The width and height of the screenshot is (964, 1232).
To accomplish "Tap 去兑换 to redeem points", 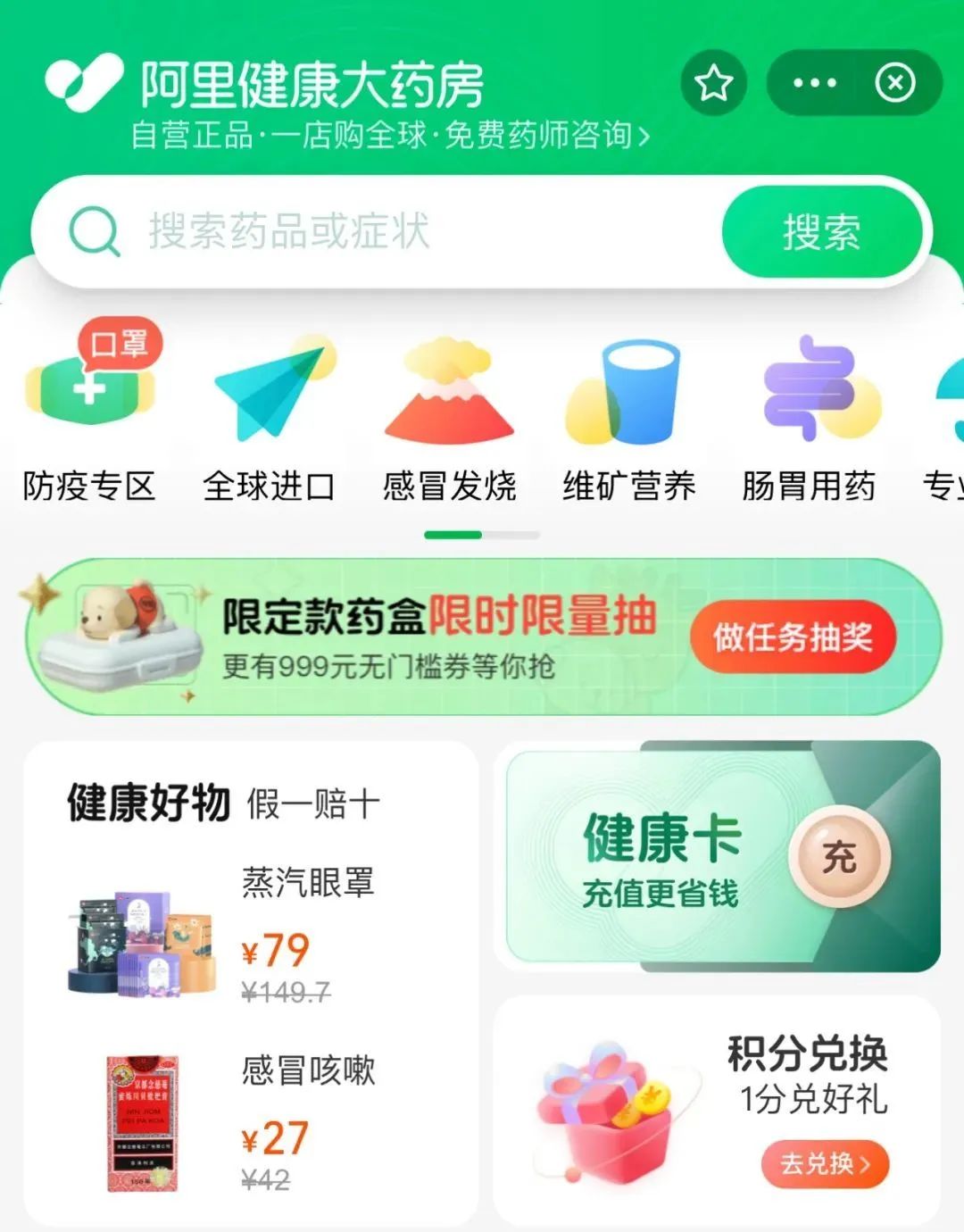I will (825, 1164).
